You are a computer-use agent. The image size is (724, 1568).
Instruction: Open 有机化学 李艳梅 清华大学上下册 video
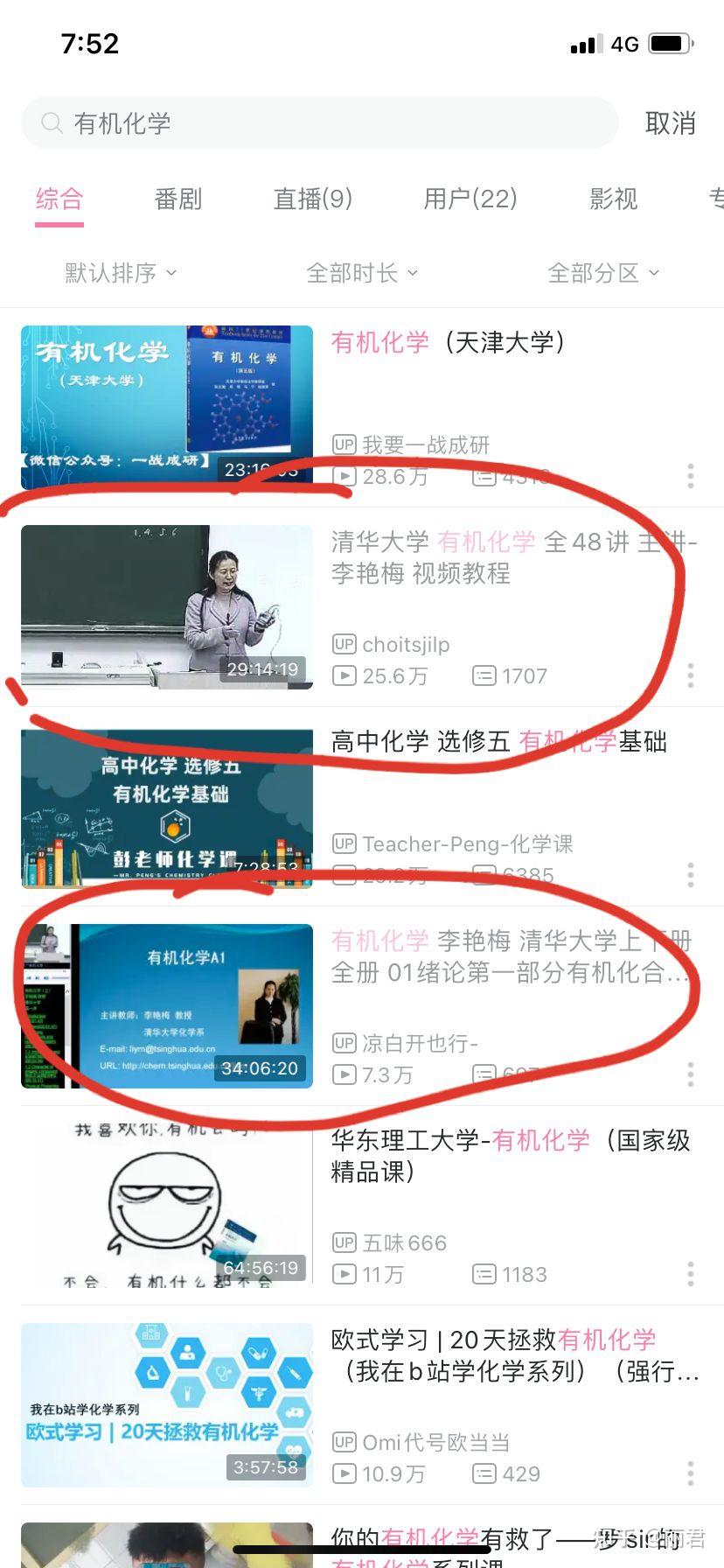362,1006
